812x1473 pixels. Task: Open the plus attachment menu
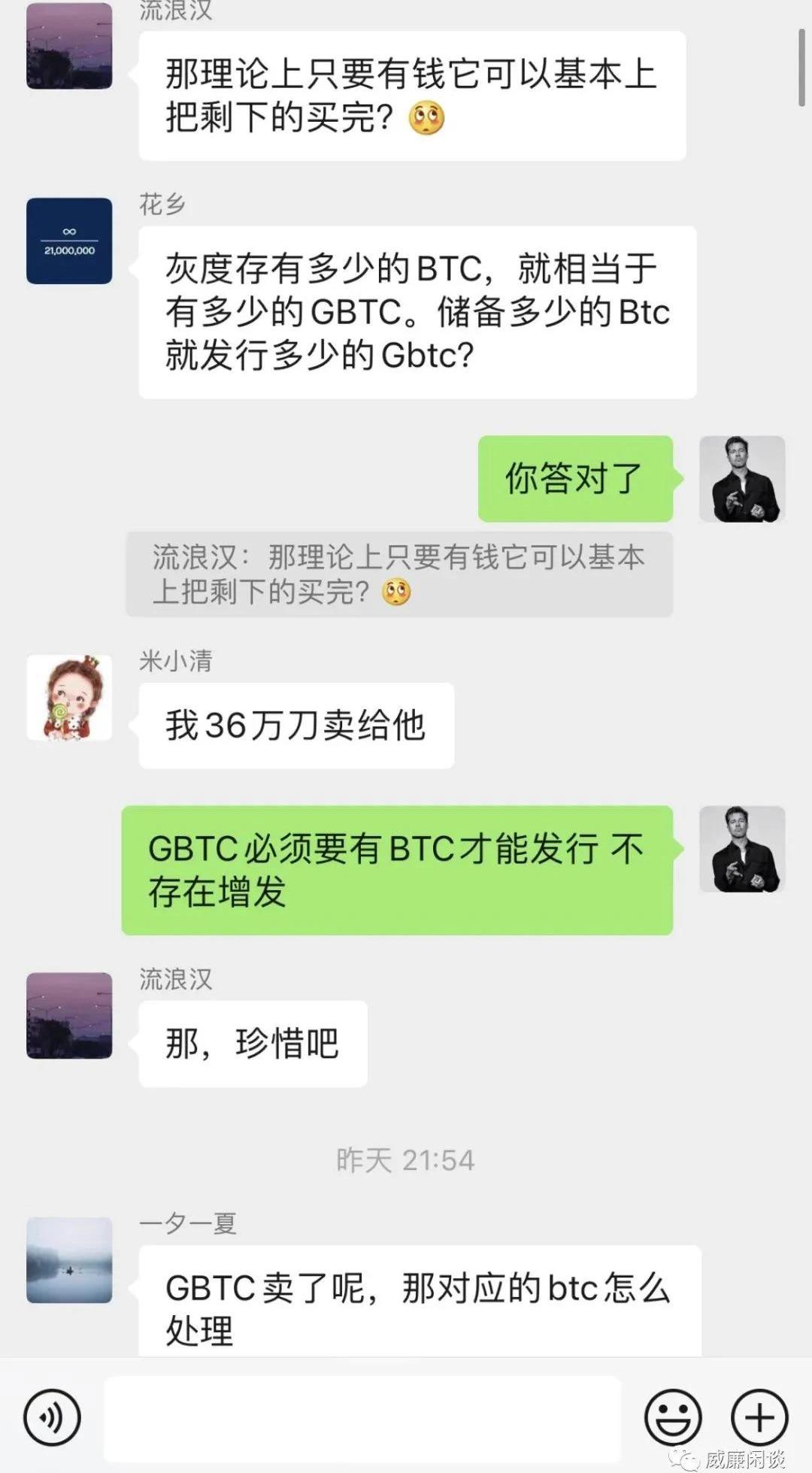759,1417
